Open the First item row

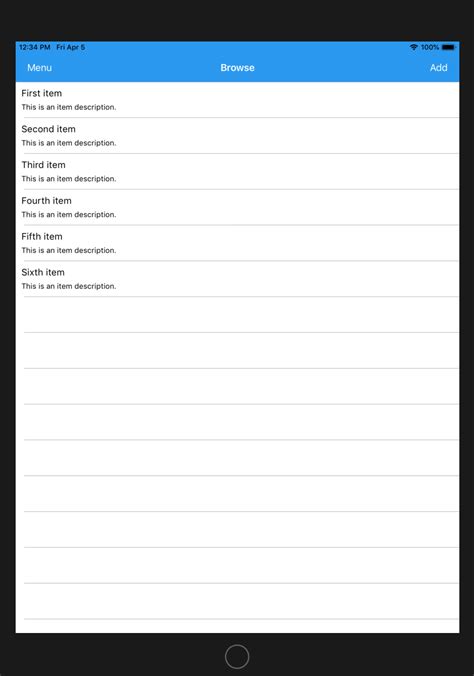tap(237, 100)
